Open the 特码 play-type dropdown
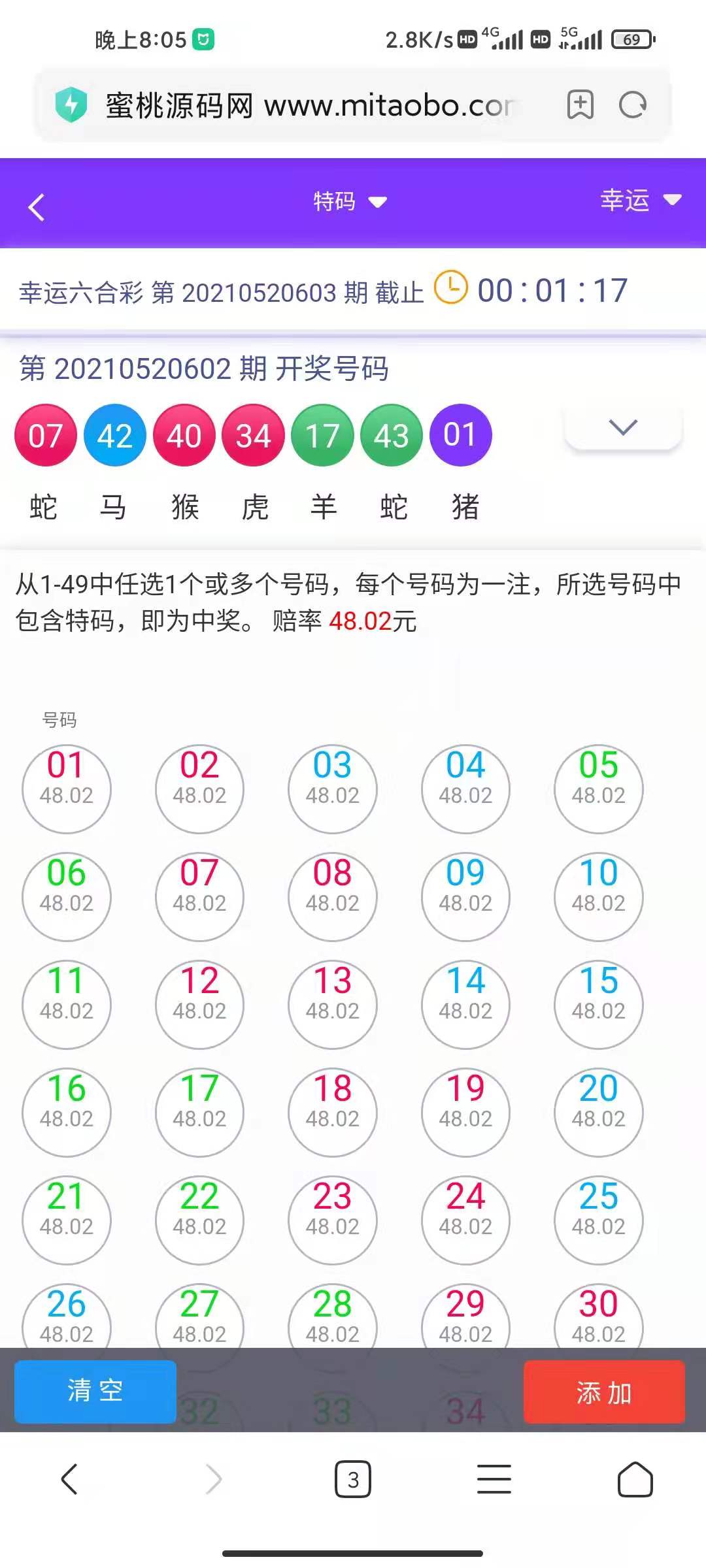 [x=350, y=201]
